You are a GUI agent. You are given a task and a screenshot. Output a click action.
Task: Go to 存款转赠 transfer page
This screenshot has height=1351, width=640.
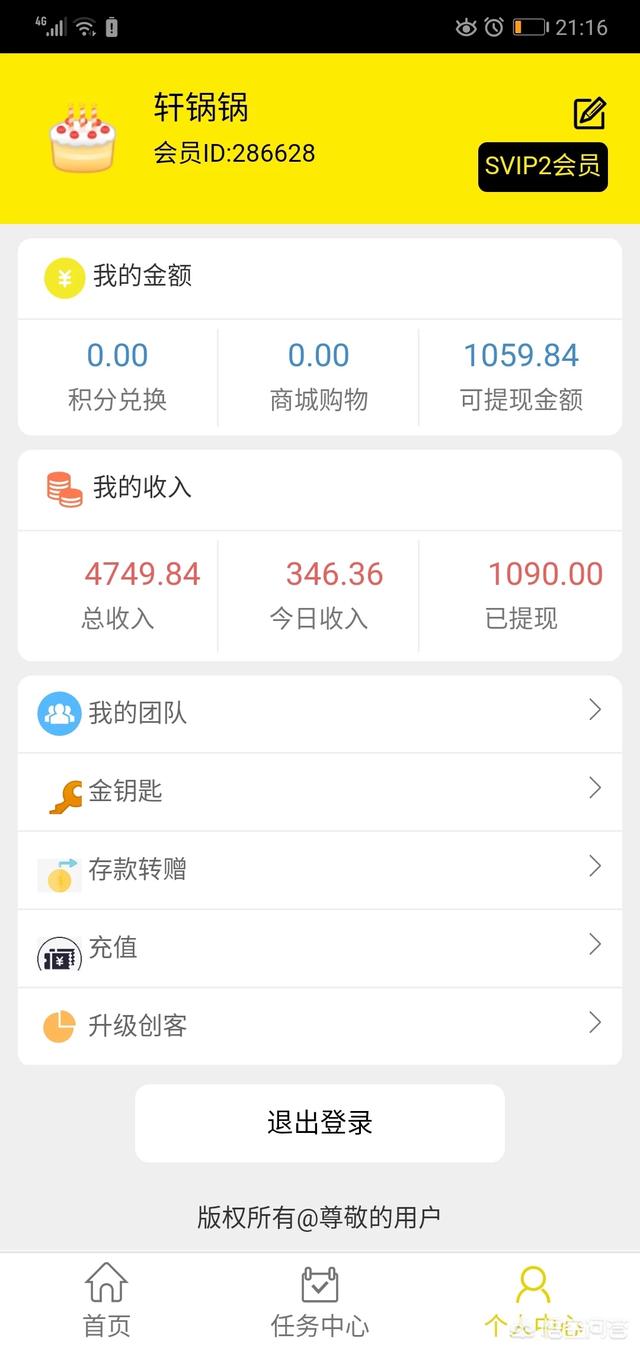click(320, 869)
